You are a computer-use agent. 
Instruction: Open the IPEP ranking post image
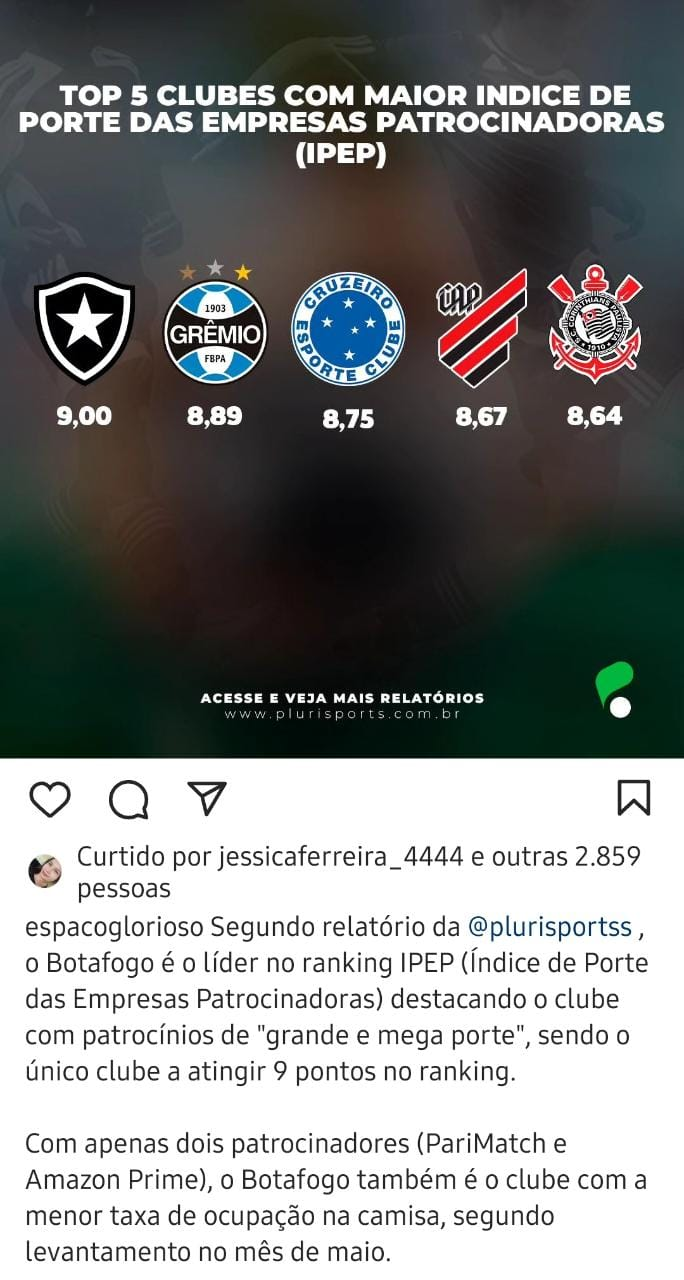342,380
